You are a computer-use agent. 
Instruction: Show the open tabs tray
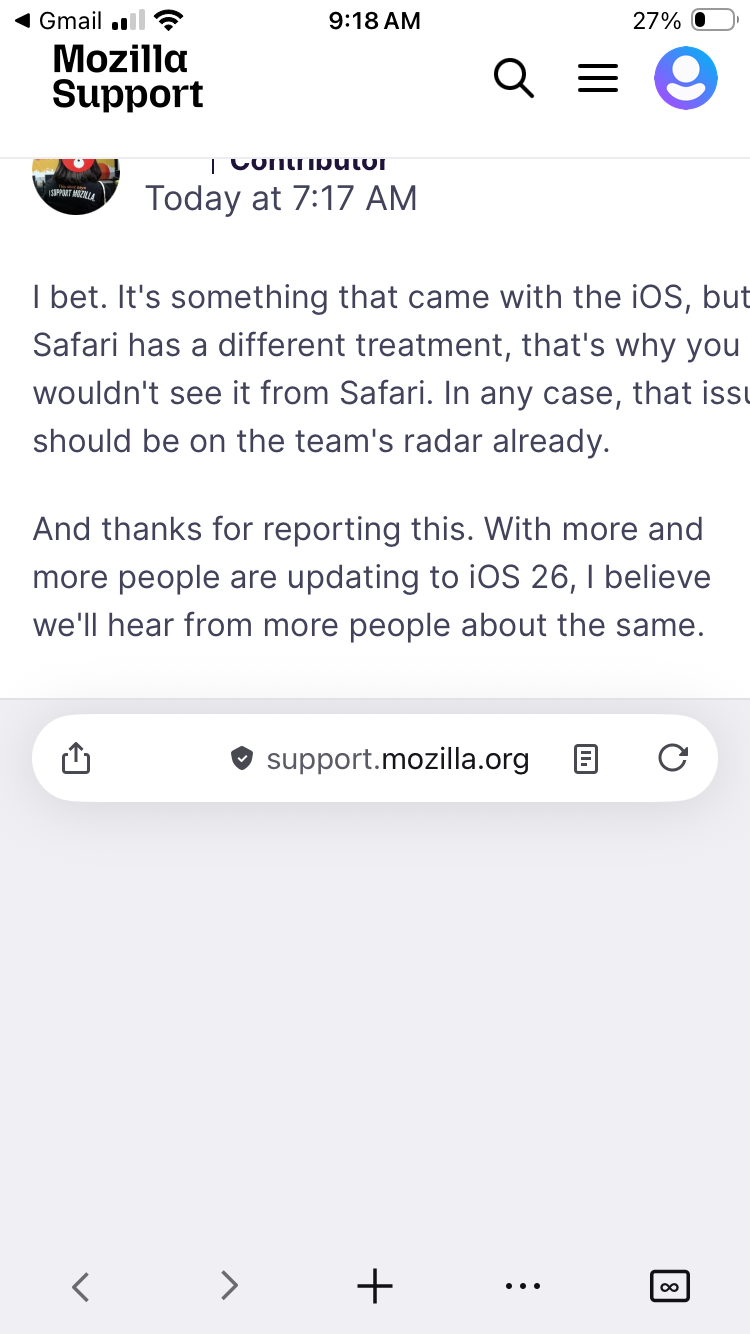click(x=670, y=1285)
